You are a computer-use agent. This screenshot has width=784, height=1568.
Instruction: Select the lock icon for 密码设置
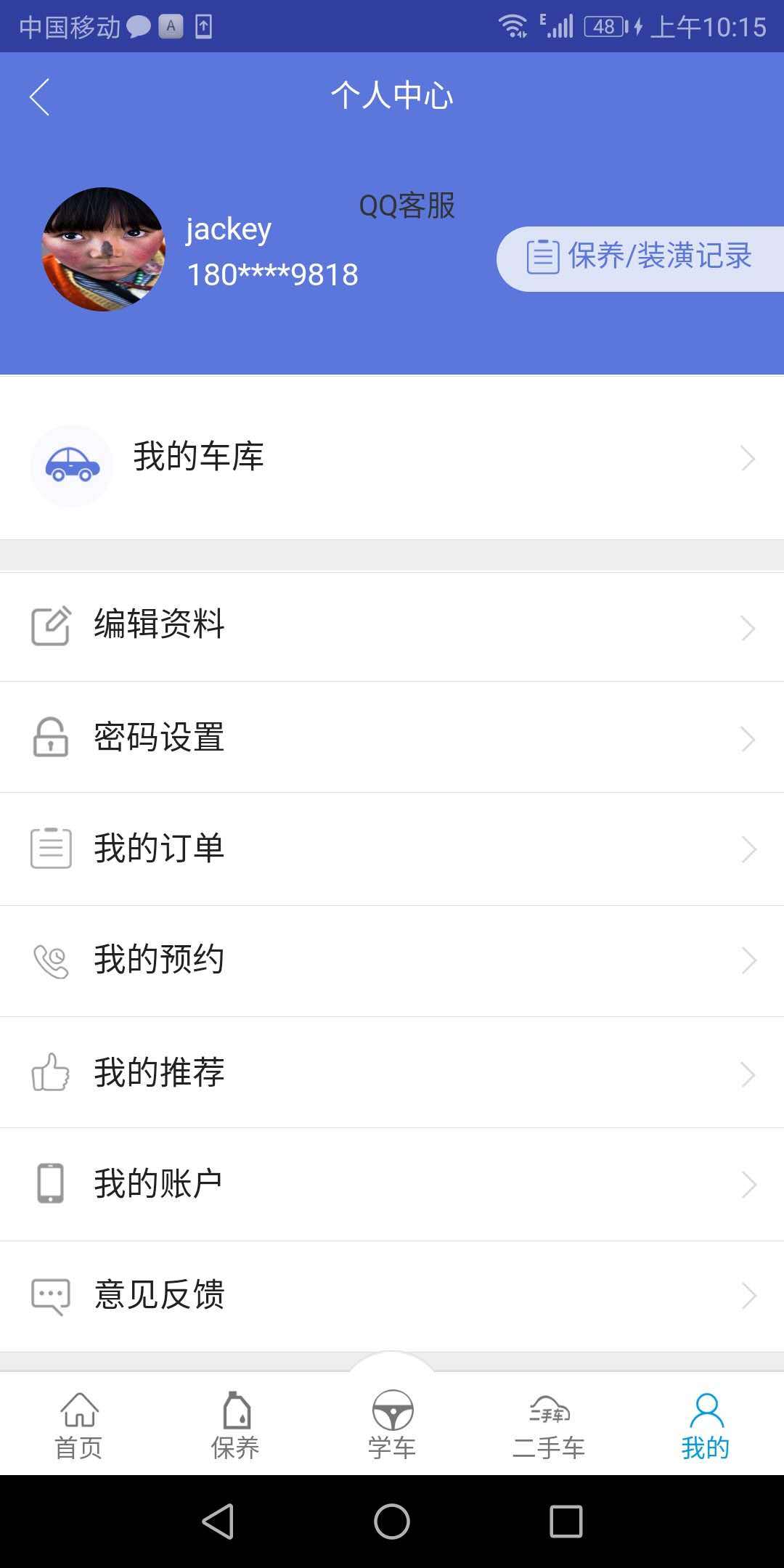pyautogui.click(x=49, y=738)
